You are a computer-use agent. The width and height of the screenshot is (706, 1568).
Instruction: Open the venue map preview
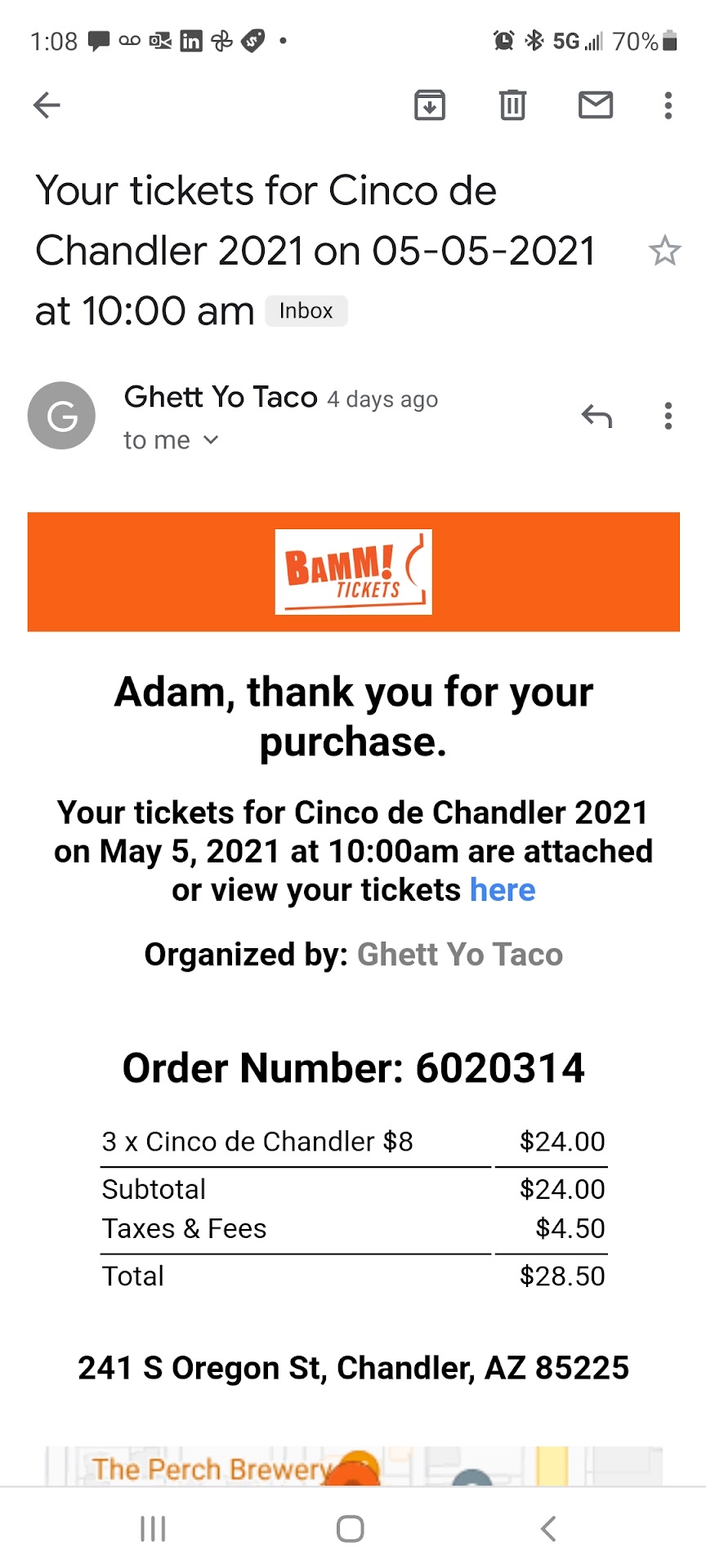tap(353, 1467)
